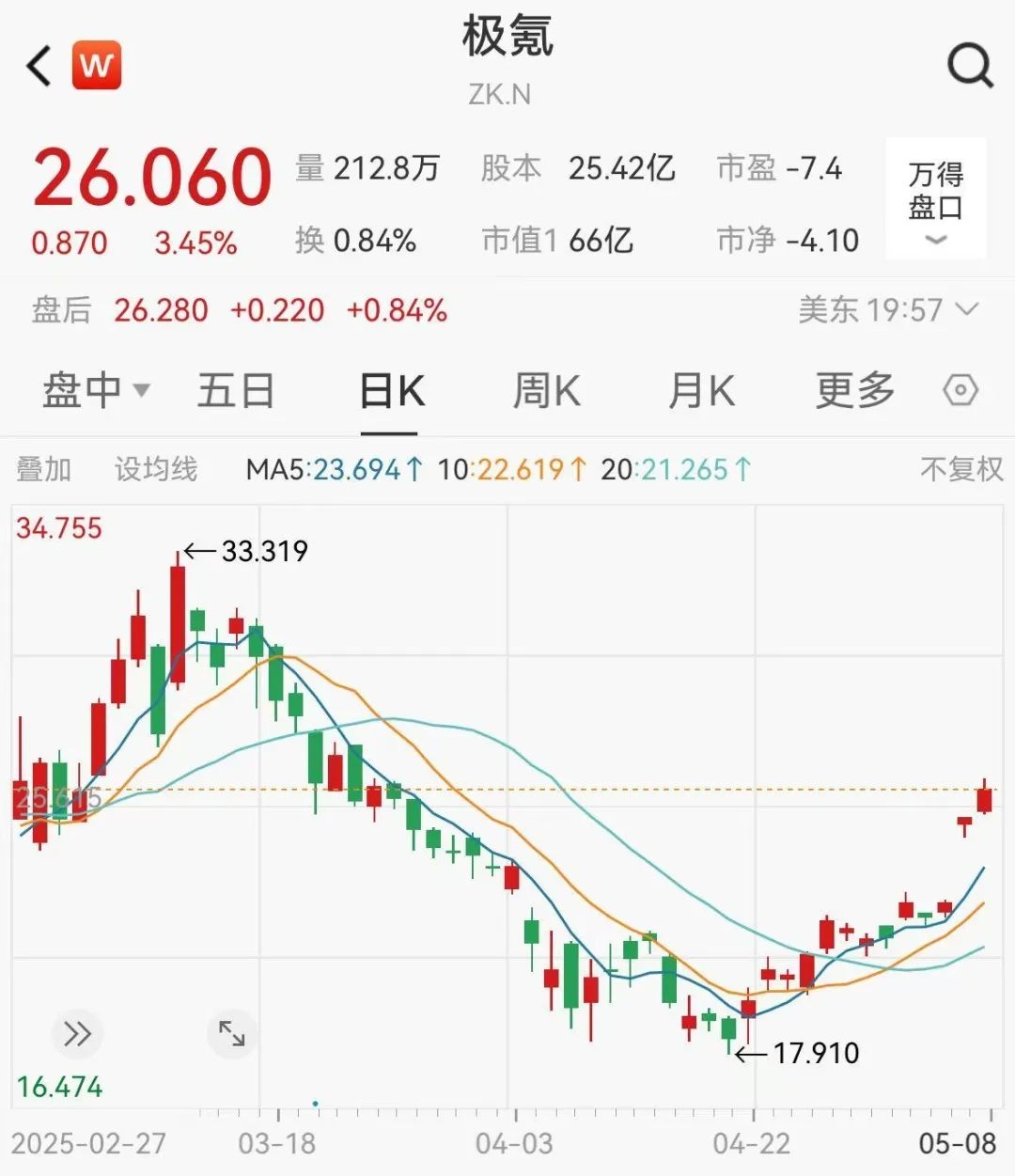Tap the back arrow to exit the chart
The height and width of the screenshot is (1176, 1015).
(x=38, y=64)
